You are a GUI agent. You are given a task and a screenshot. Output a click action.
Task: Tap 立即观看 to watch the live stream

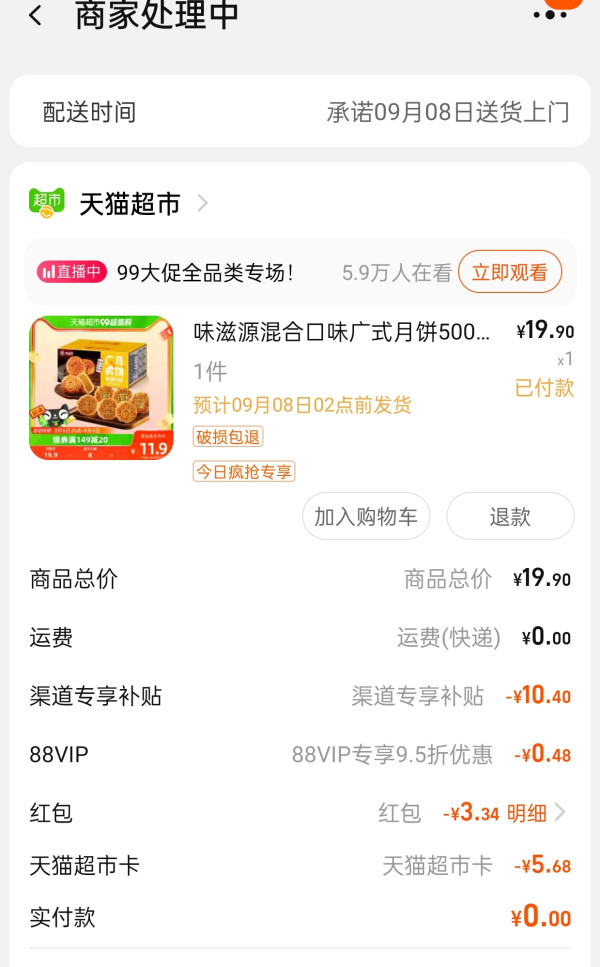click(x=510, y=272)
